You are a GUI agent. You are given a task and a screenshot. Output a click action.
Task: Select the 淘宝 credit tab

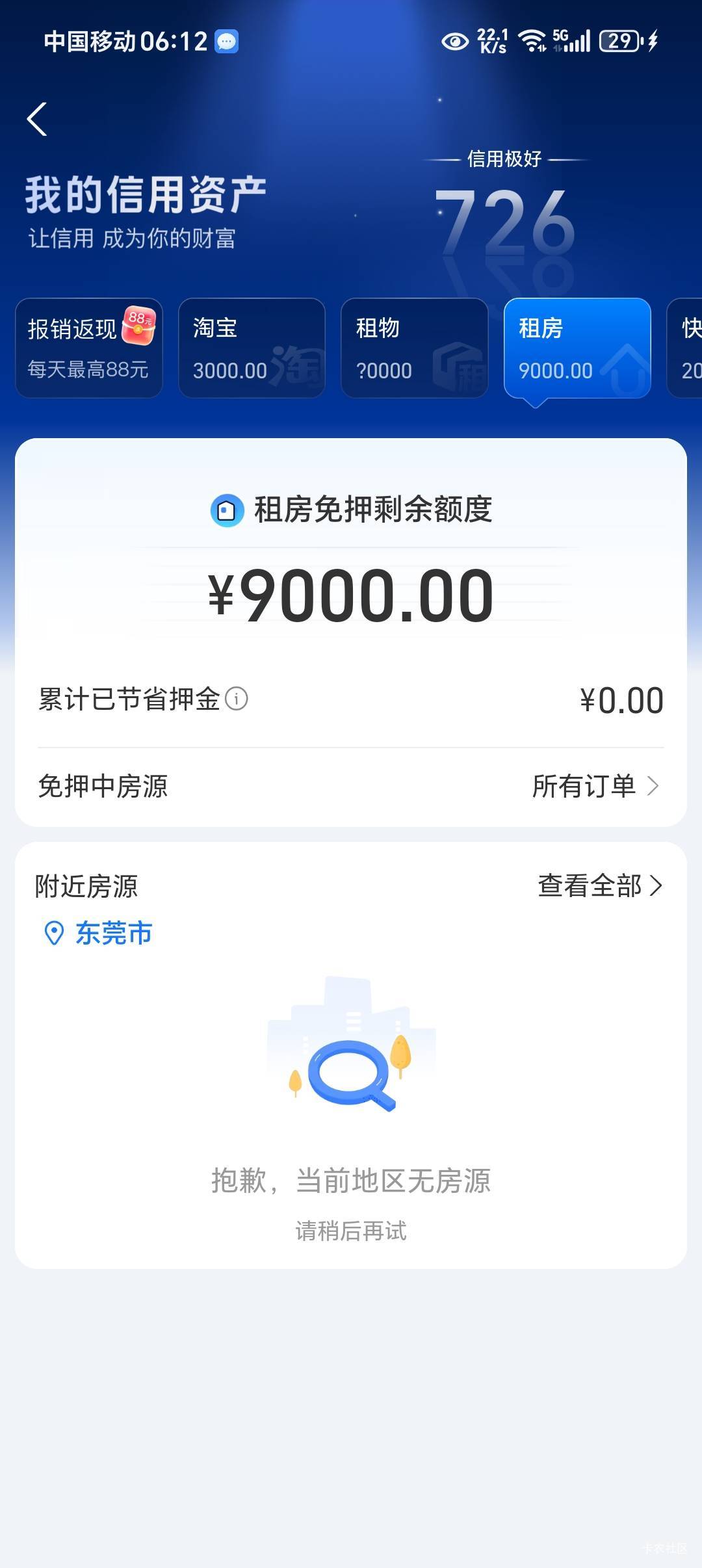click(x=252, y=348)
